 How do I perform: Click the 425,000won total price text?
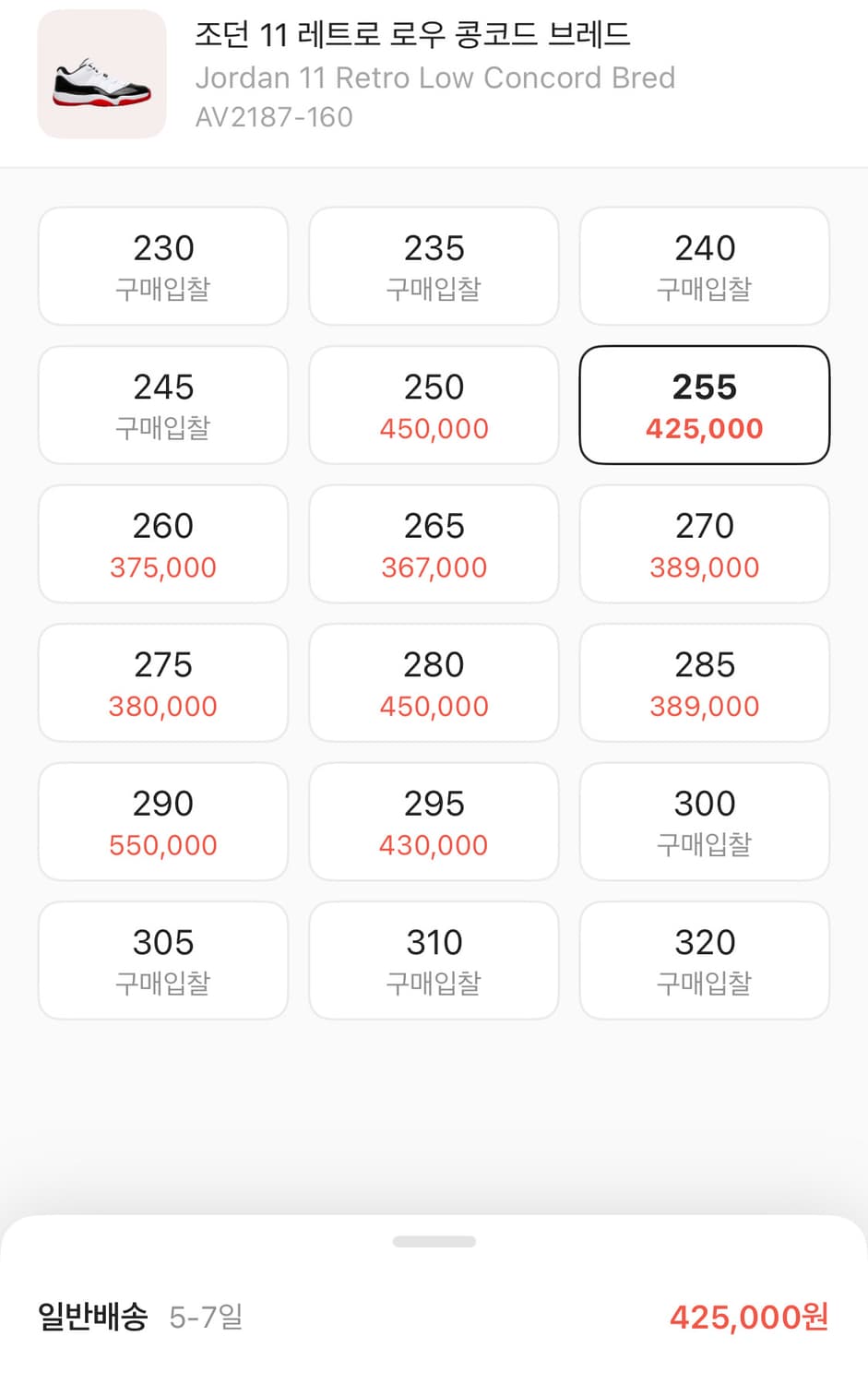tap(749, 1318)
